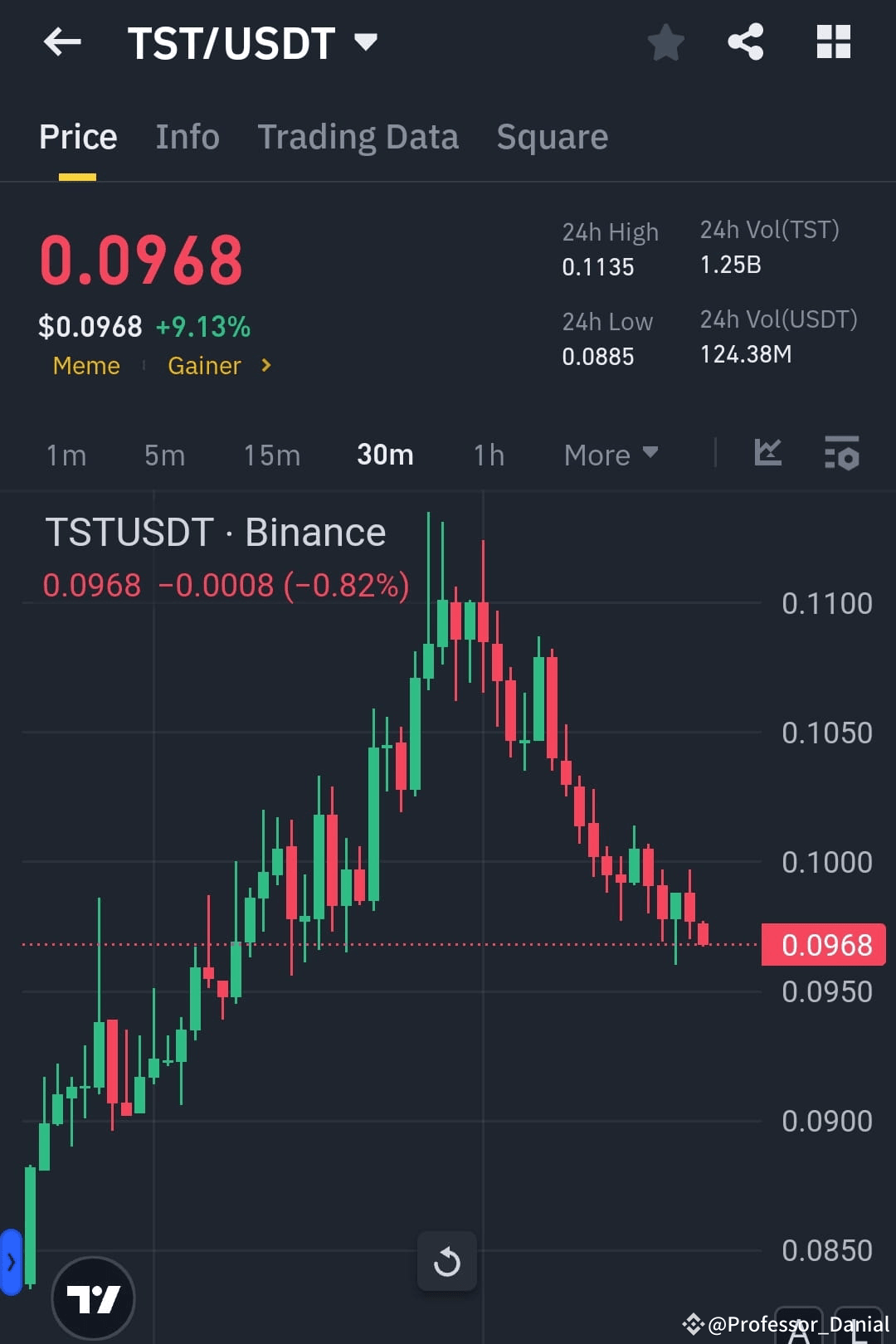Select the 15m timeframe

271,454
